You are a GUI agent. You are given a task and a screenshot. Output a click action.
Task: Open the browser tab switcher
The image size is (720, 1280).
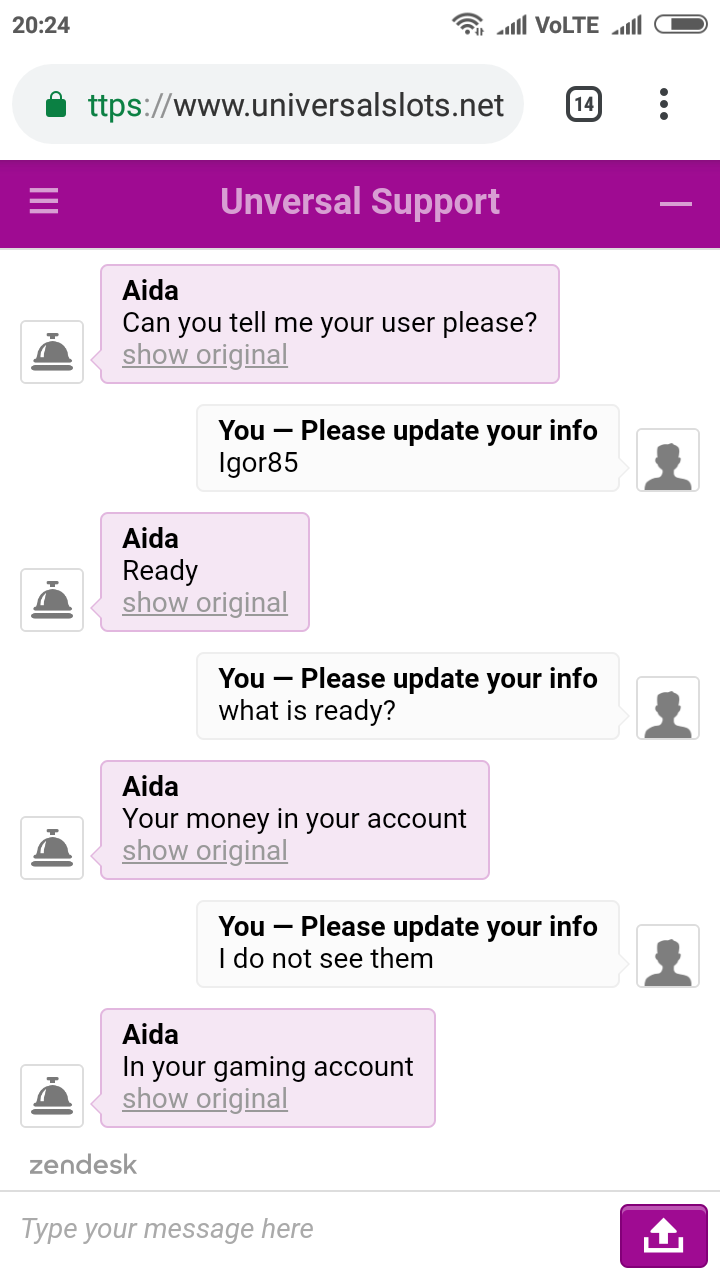584,104
